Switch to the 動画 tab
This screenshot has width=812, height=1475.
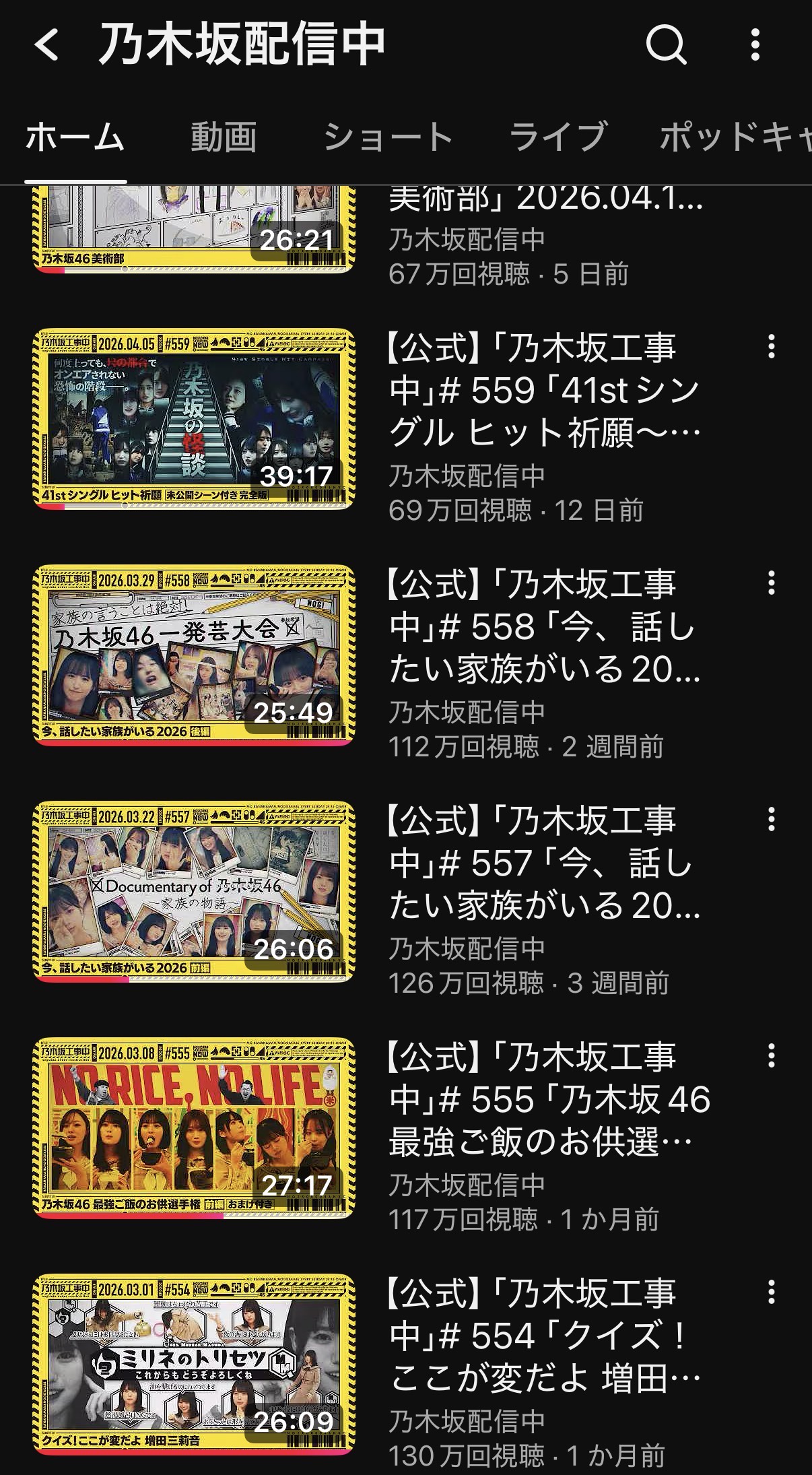tap(224, 137)
